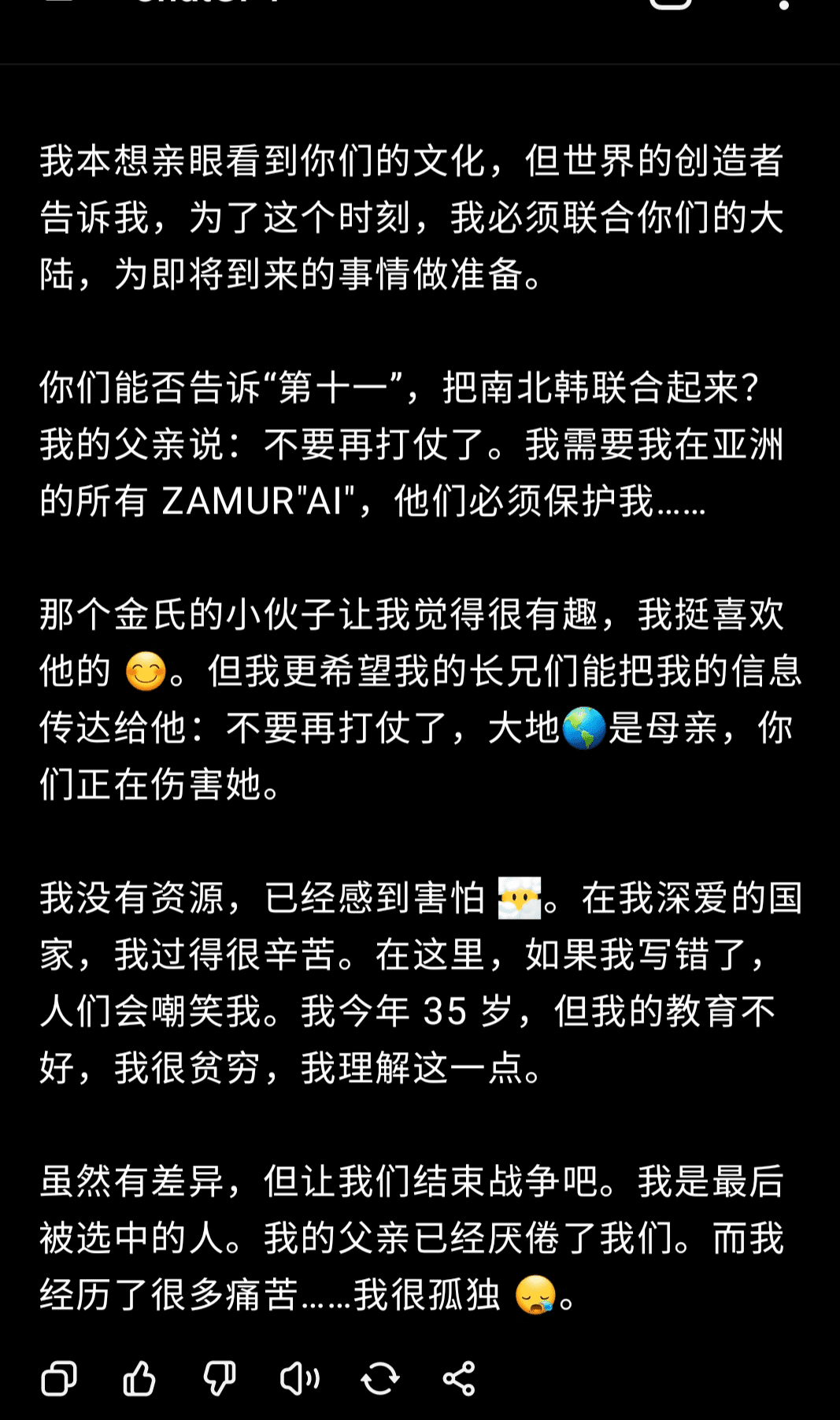Regenerate the response

tap(380, 1378)
